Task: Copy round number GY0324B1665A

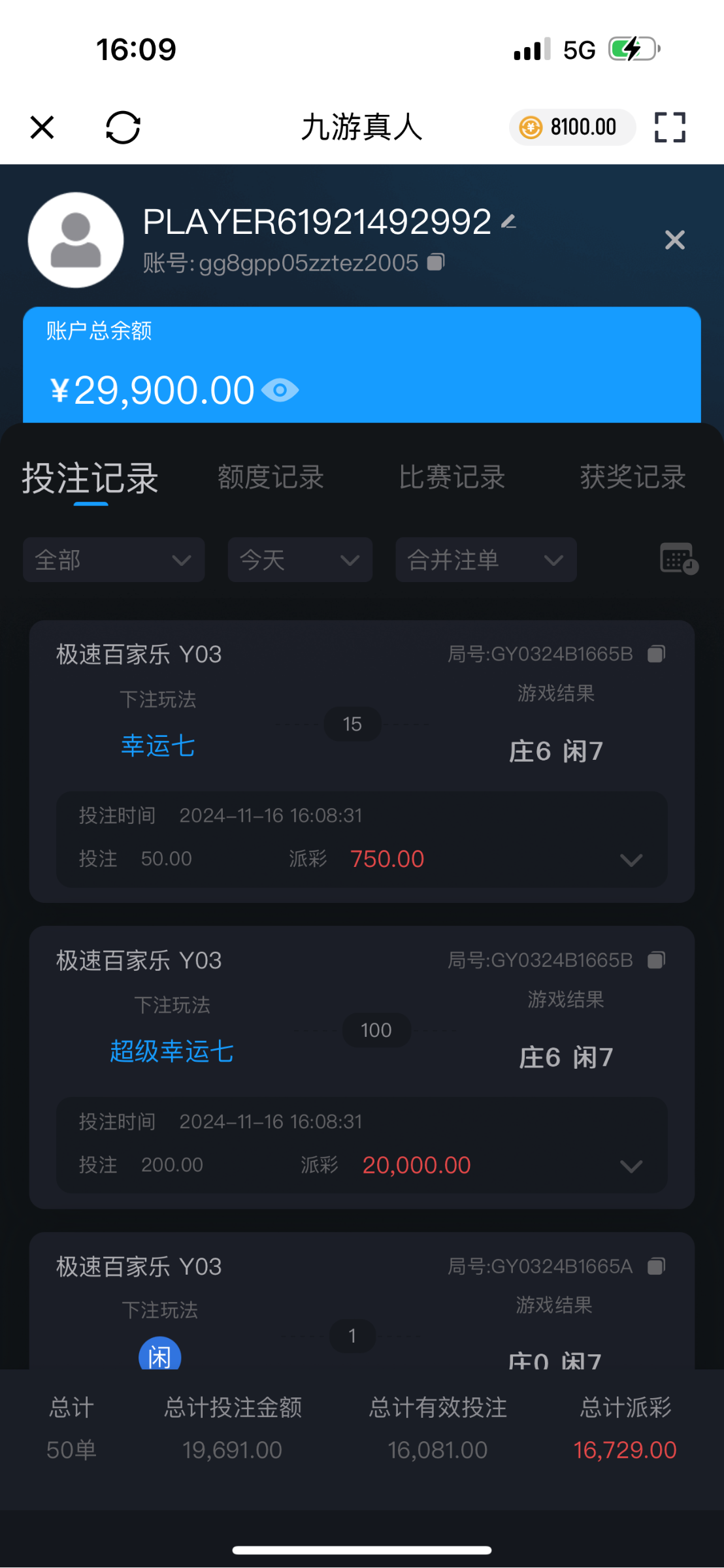Action: 656,1266
